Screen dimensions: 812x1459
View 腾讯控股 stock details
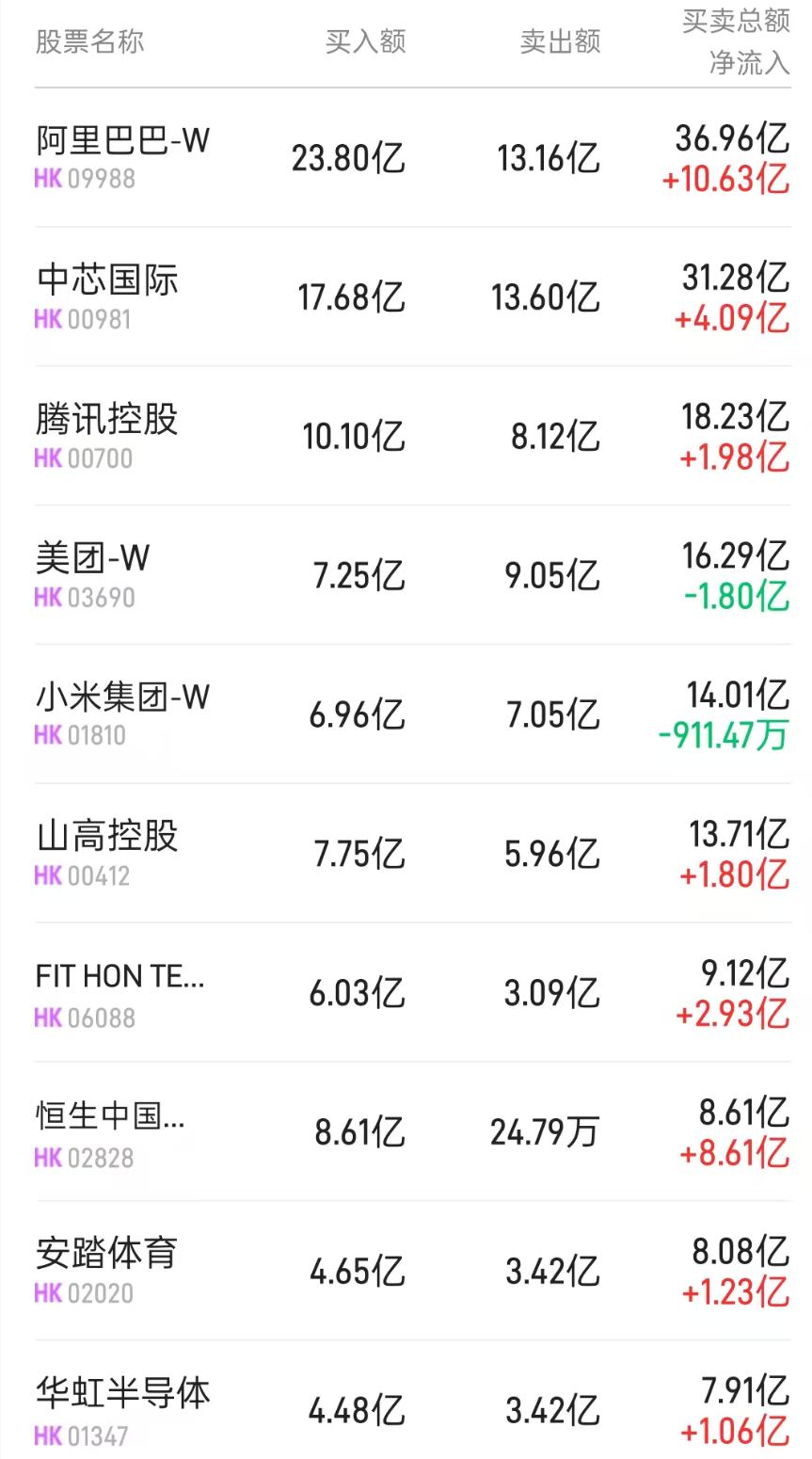103,419
